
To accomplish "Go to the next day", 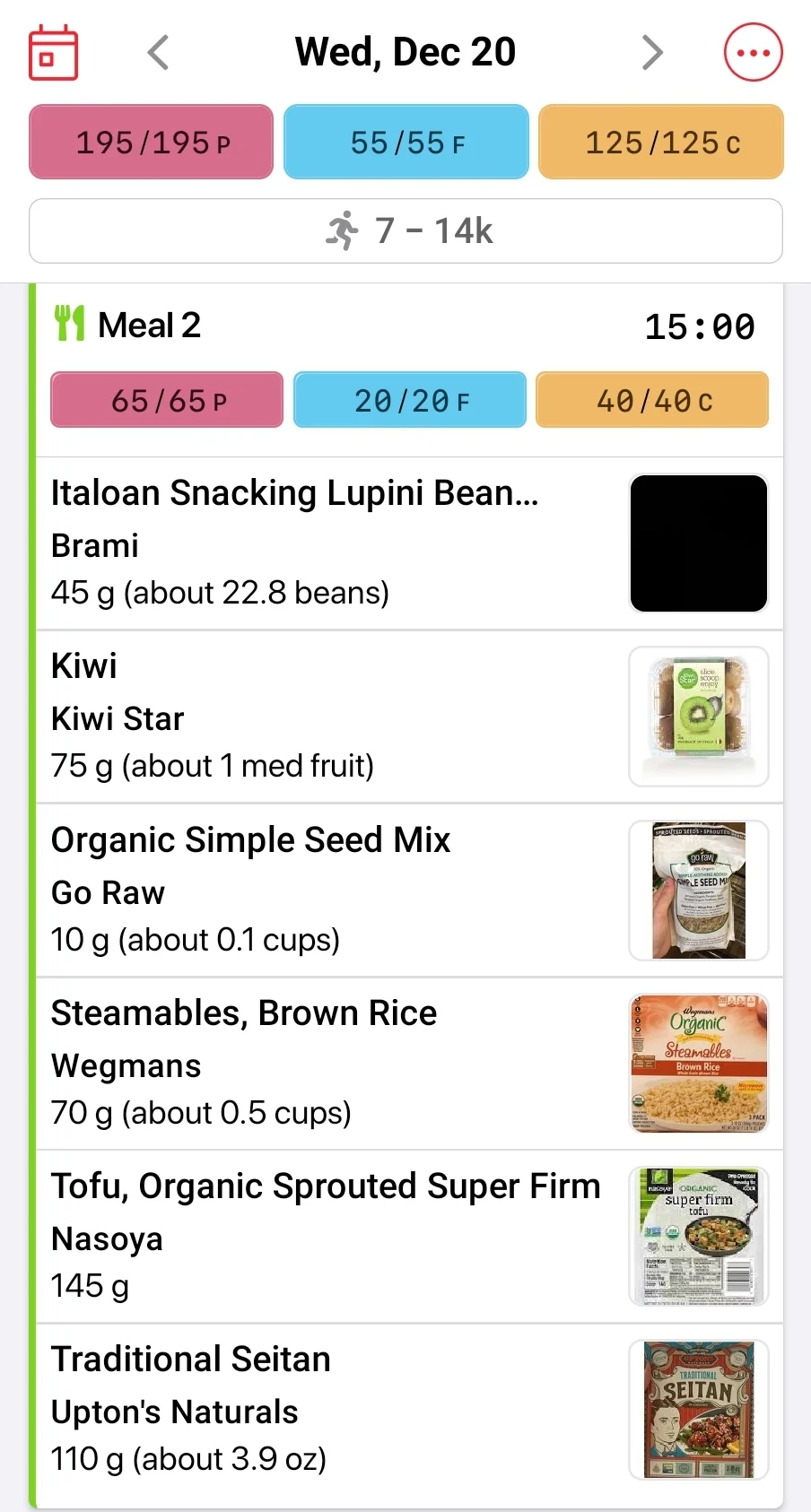I will (653, 53).
